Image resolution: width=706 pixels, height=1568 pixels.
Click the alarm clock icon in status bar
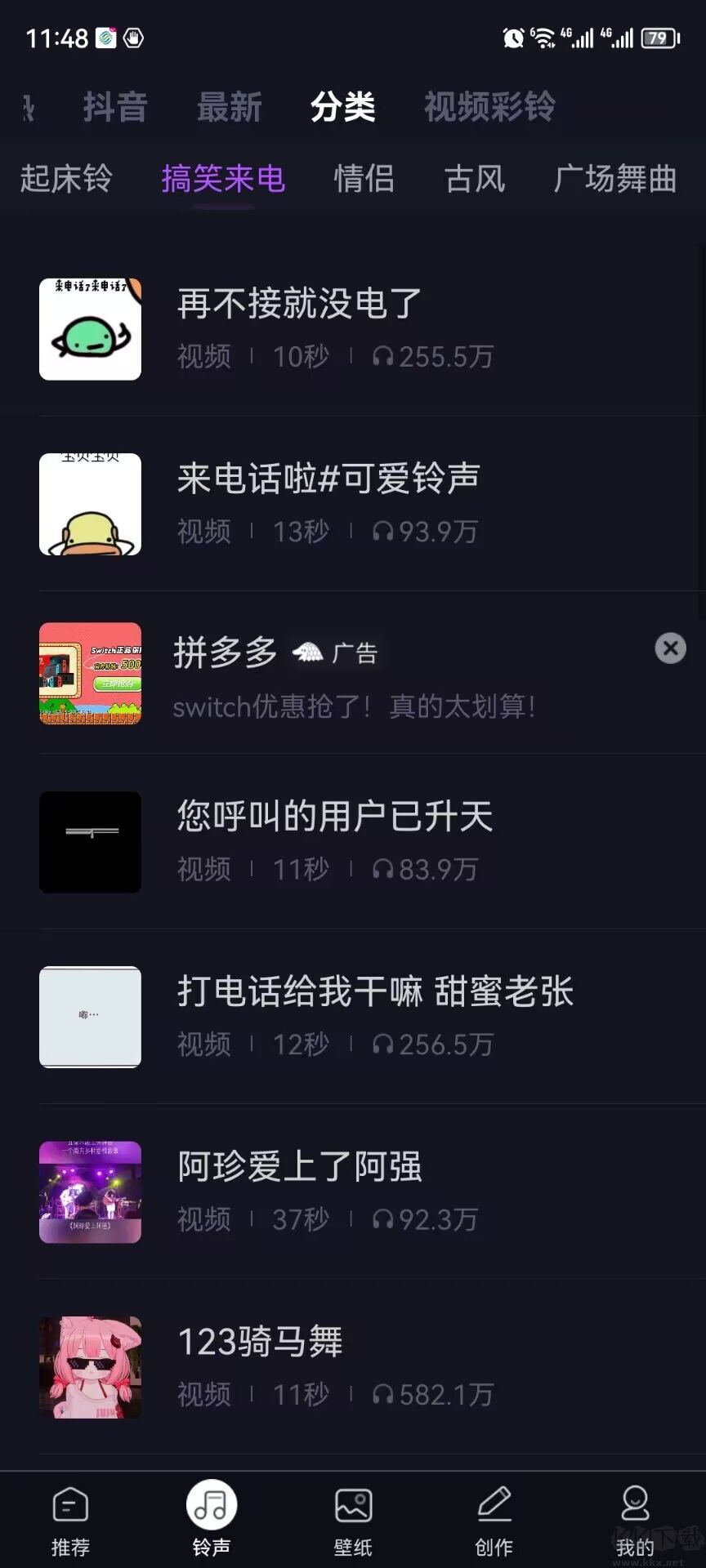[x=513, y=36]
